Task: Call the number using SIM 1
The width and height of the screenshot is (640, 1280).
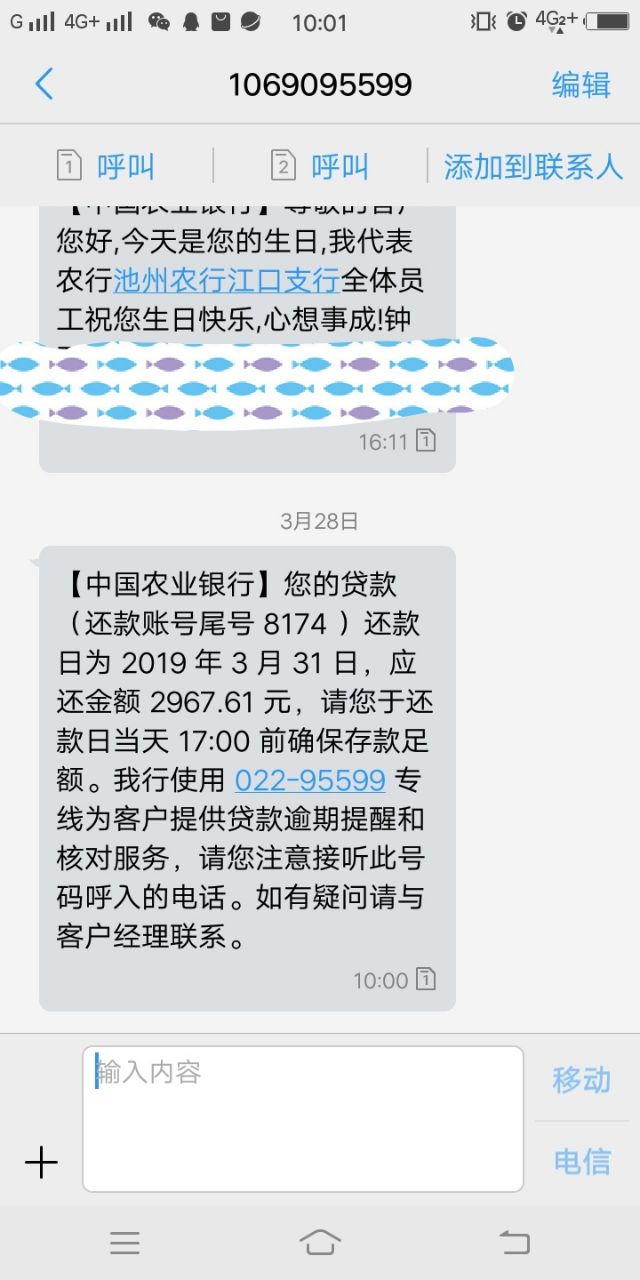Action: tap(107, 166)
